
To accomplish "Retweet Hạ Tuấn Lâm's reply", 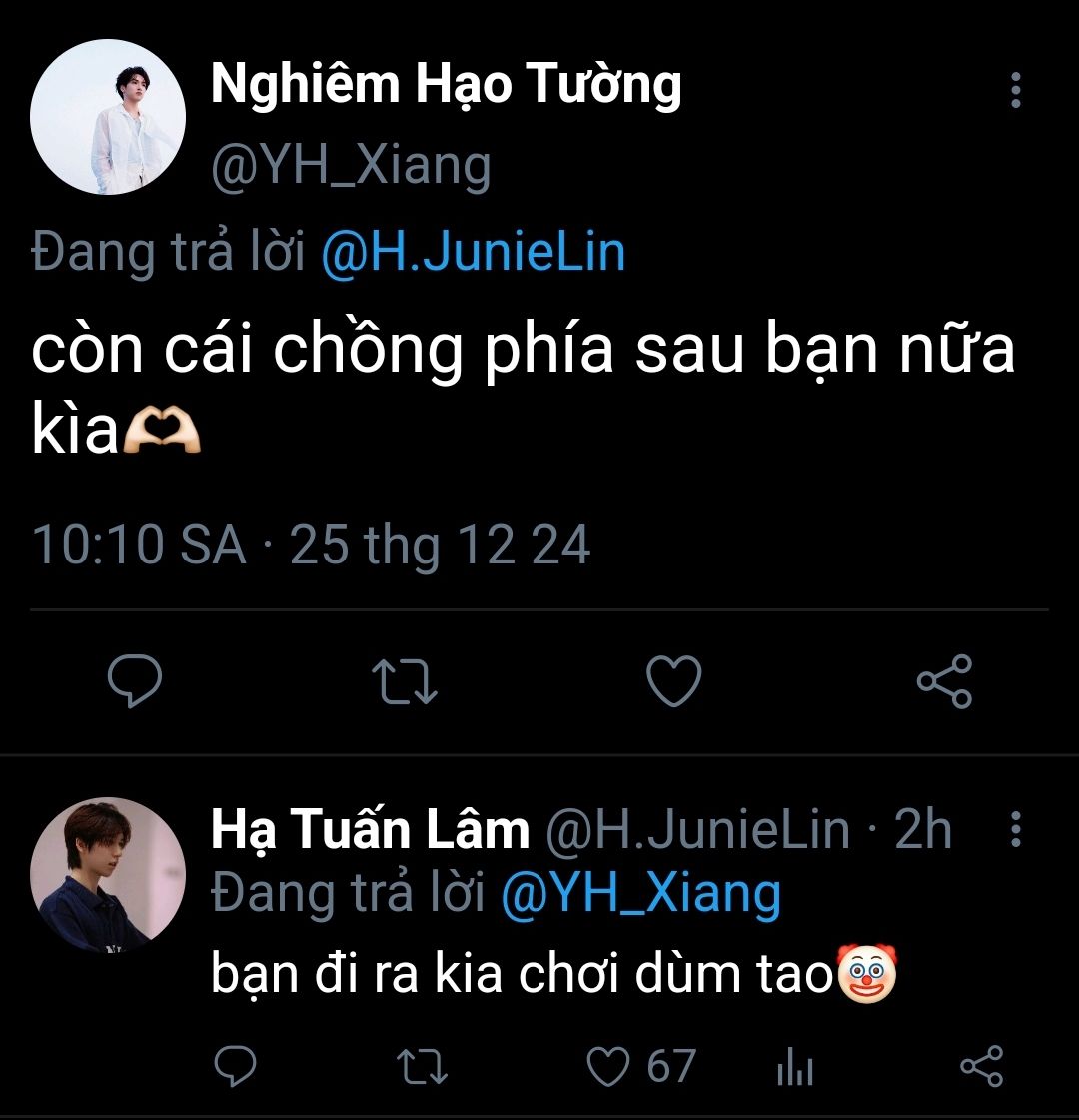I will pyautogui.click(x=423, y=1067).
